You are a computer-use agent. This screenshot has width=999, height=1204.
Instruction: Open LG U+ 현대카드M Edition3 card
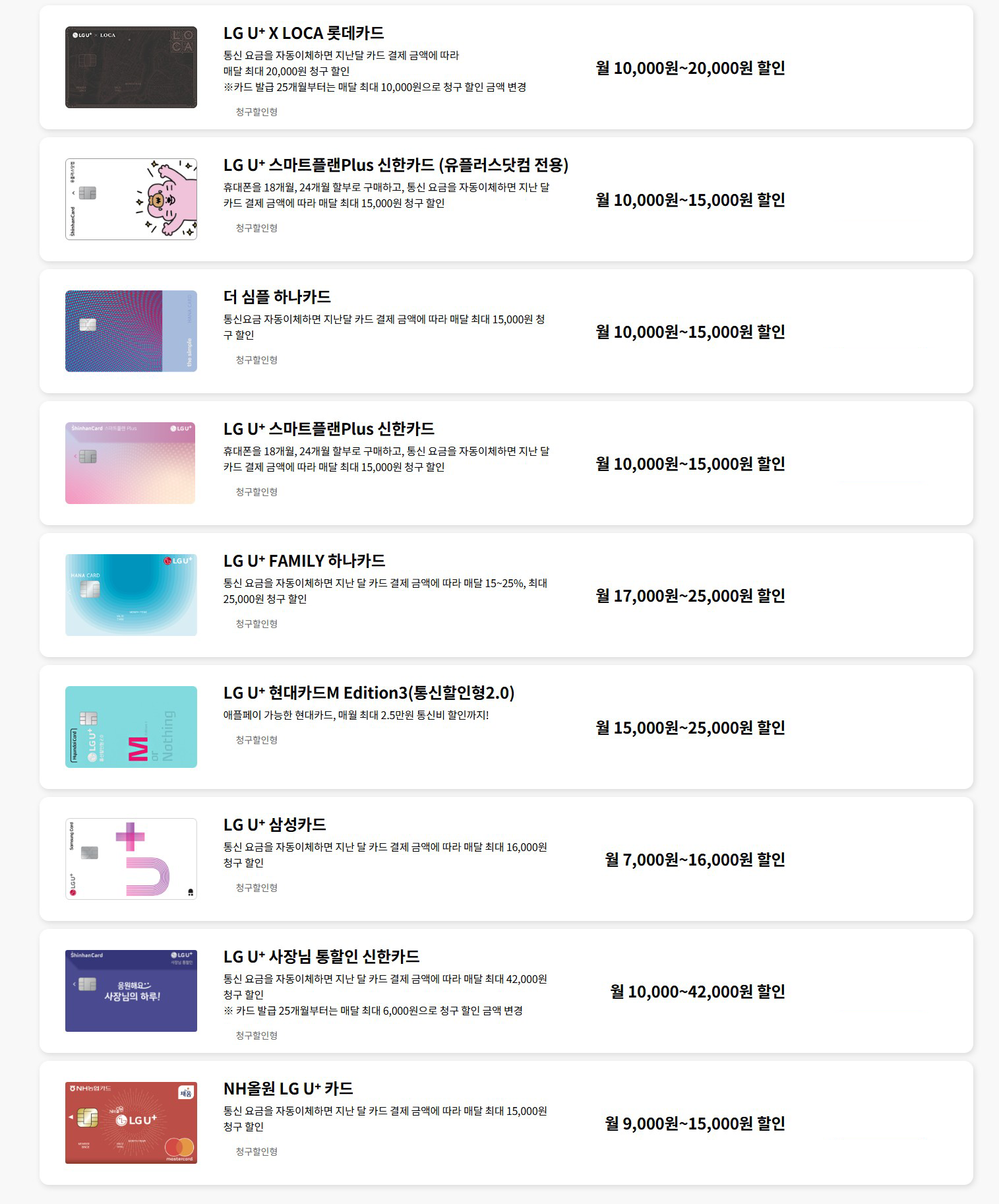pyautogui.click(x=369, y=693)
